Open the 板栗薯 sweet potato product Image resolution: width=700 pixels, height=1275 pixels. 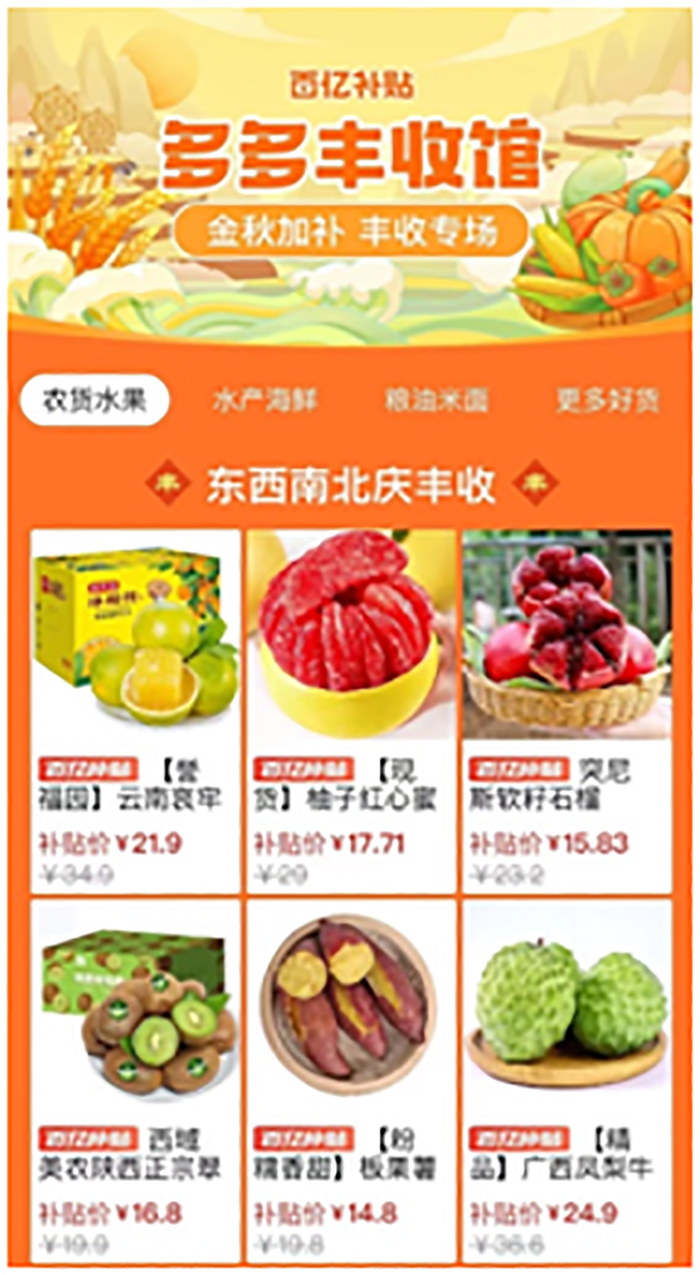click(x=350, y=1080)
